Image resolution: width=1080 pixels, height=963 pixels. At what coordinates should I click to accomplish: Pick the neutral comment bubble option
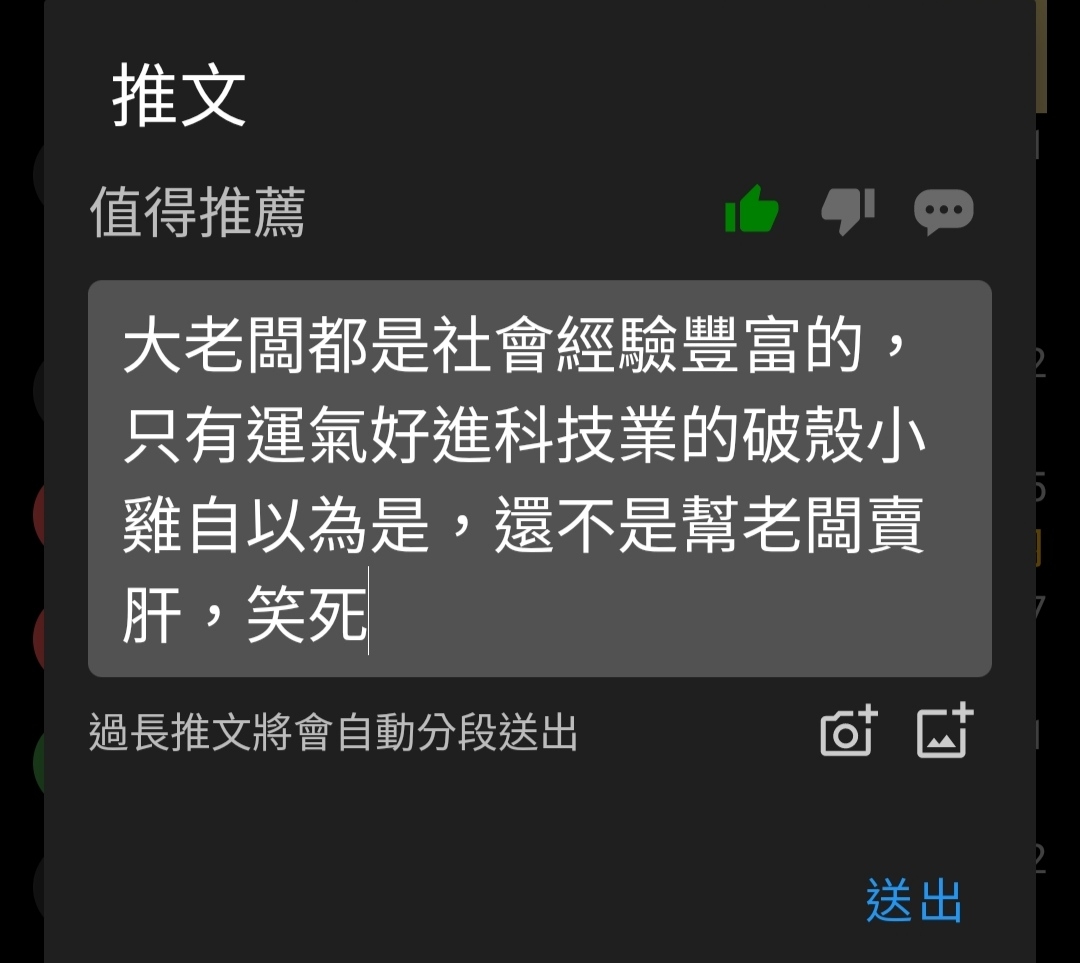[943, 211]
